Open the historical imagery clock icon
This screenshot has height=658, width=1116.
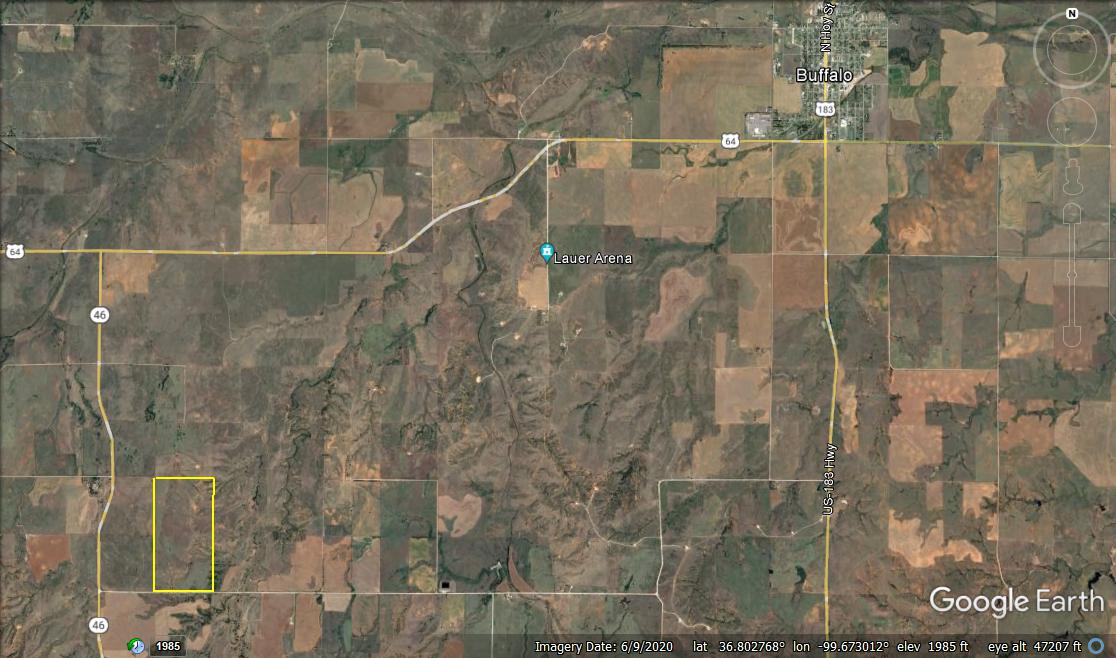pos(137,646)
